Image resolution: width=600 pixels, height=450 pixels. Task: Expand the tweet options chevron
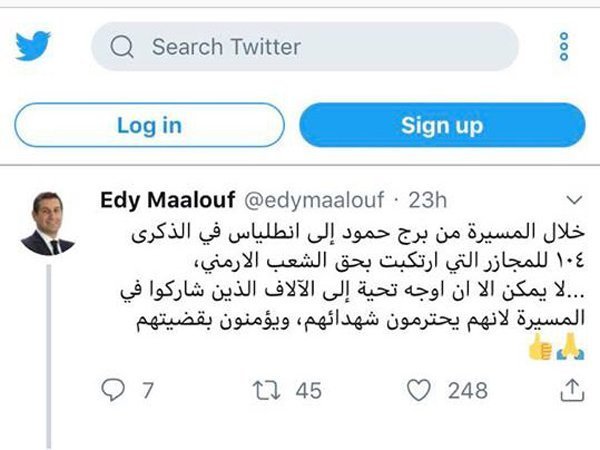(573, 200)
